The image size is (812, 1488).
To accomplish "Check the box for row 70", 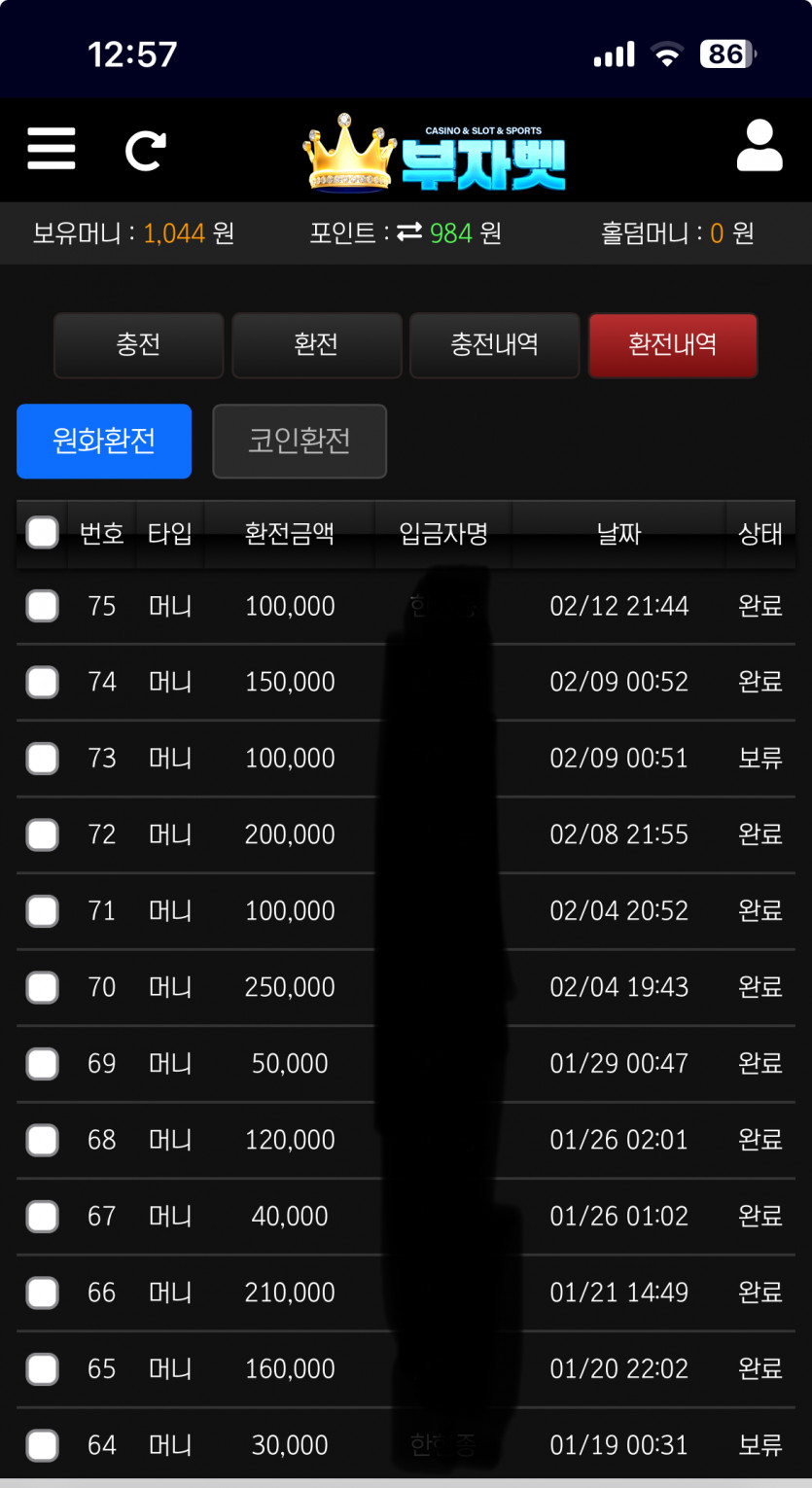I will tap(42, 987).
